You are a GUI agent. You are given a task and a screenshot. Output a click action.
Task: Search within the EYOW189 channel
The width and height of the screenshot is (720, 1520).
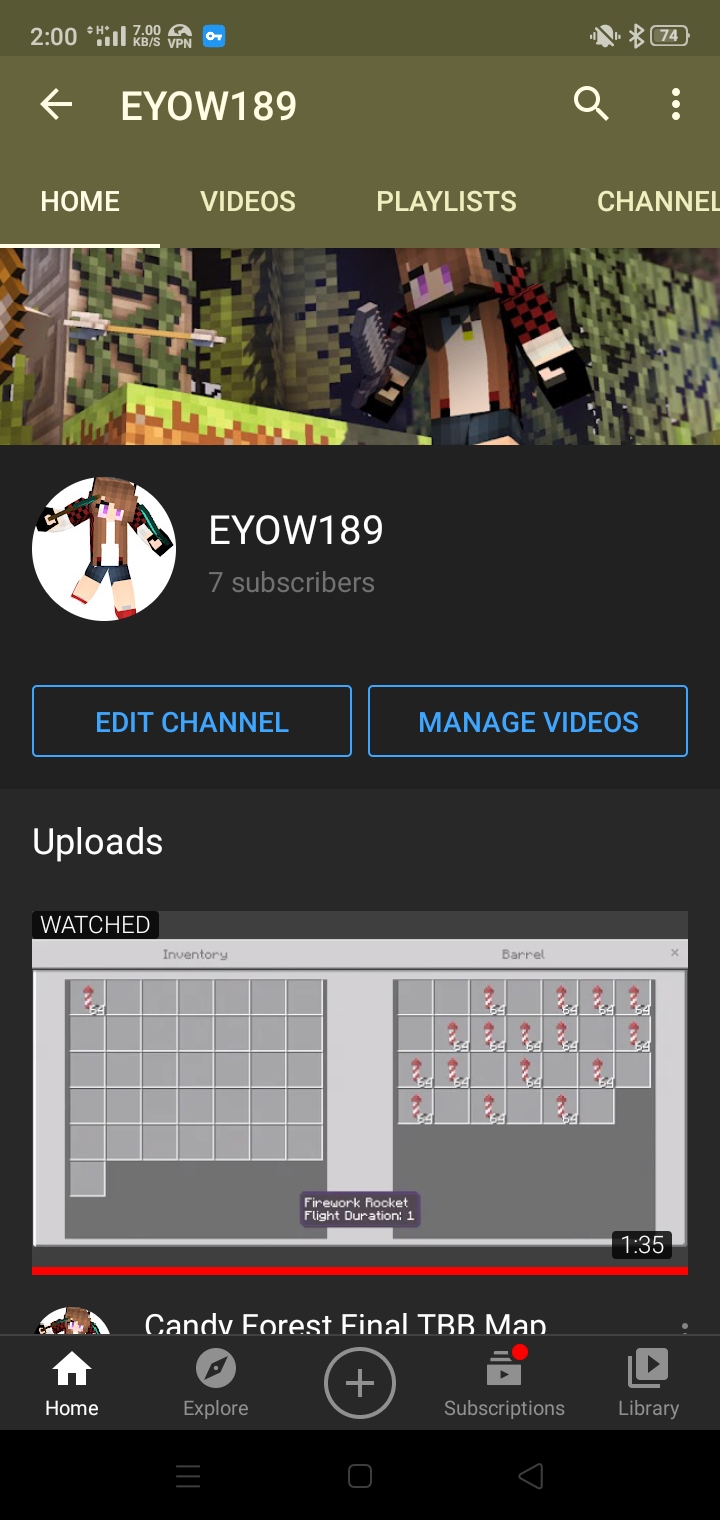pyautogui.click(x=591, y=103)
